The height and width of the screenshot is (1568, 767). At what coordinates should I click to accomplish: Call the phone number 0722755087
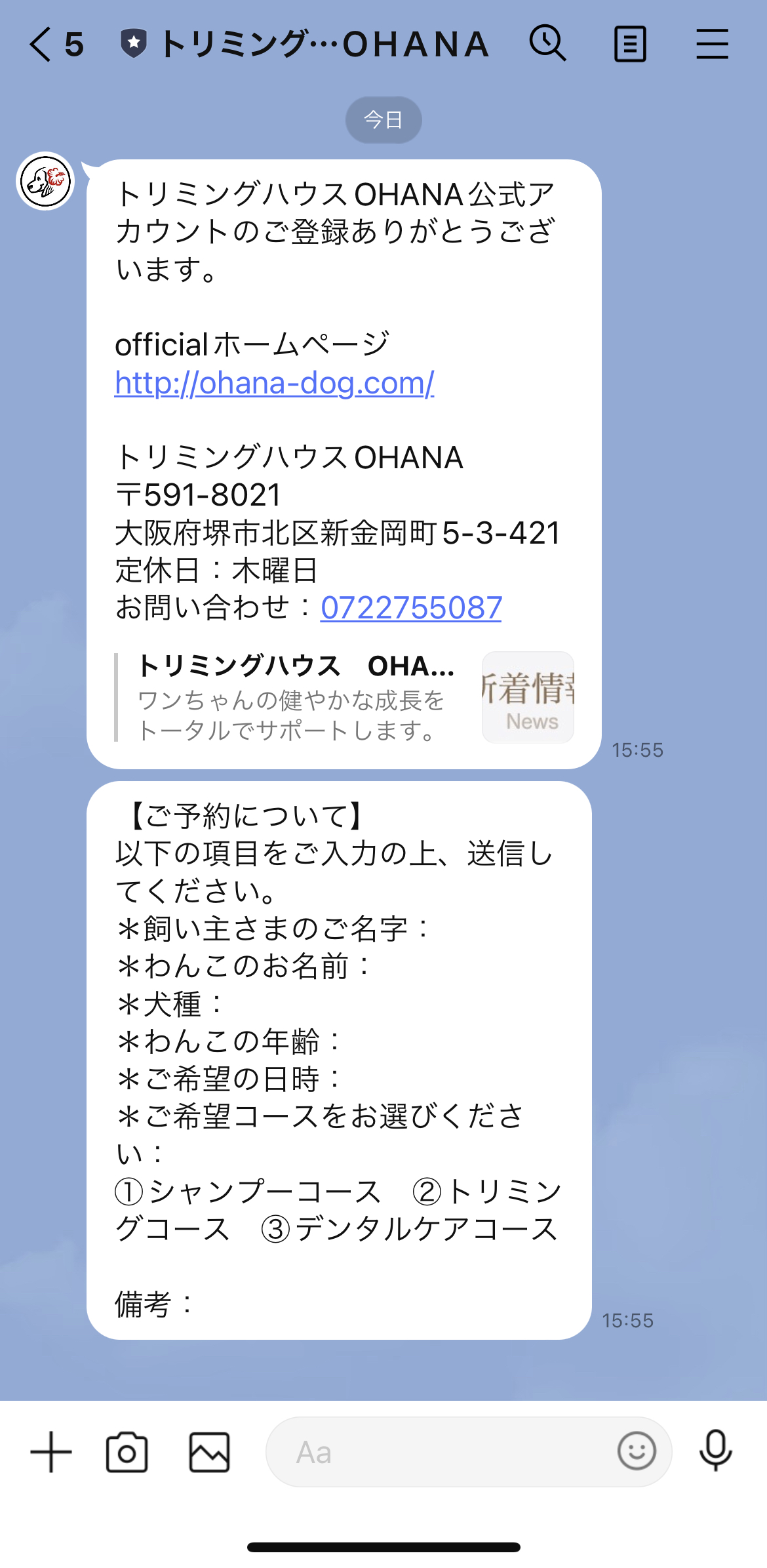click(411, 607)
